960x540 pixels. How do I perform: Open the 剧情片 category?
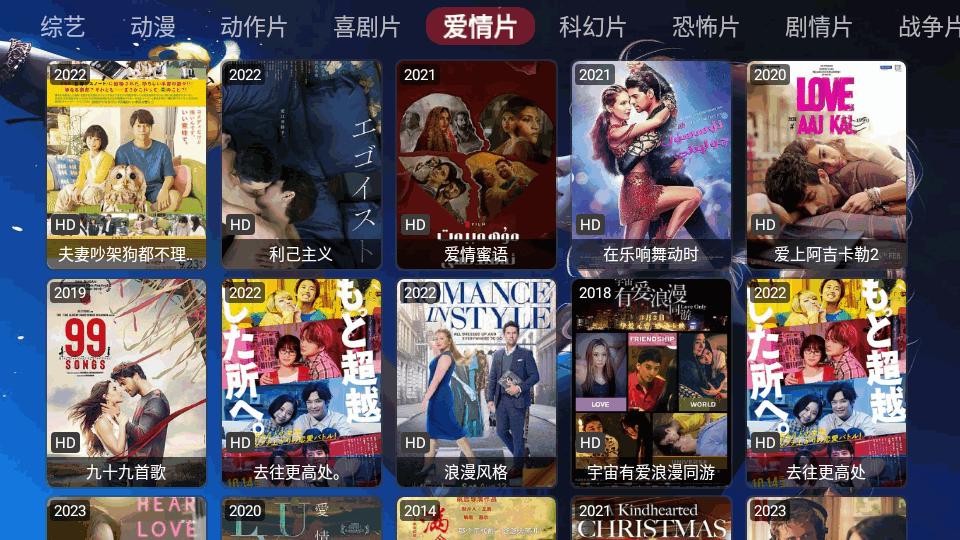coord(818,27)
